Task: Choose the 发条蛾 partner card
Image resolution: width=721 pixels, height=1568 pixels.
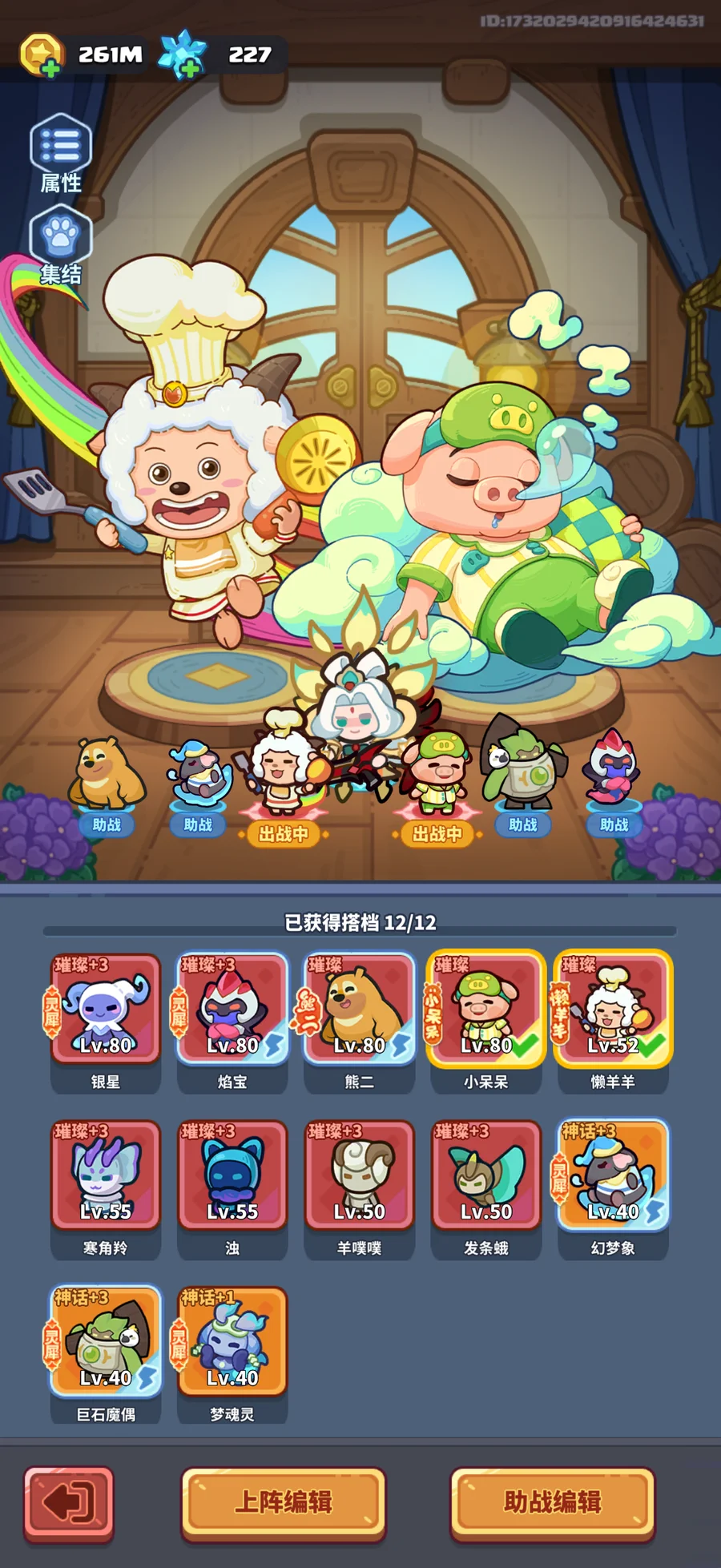Action: (485, 1178)
